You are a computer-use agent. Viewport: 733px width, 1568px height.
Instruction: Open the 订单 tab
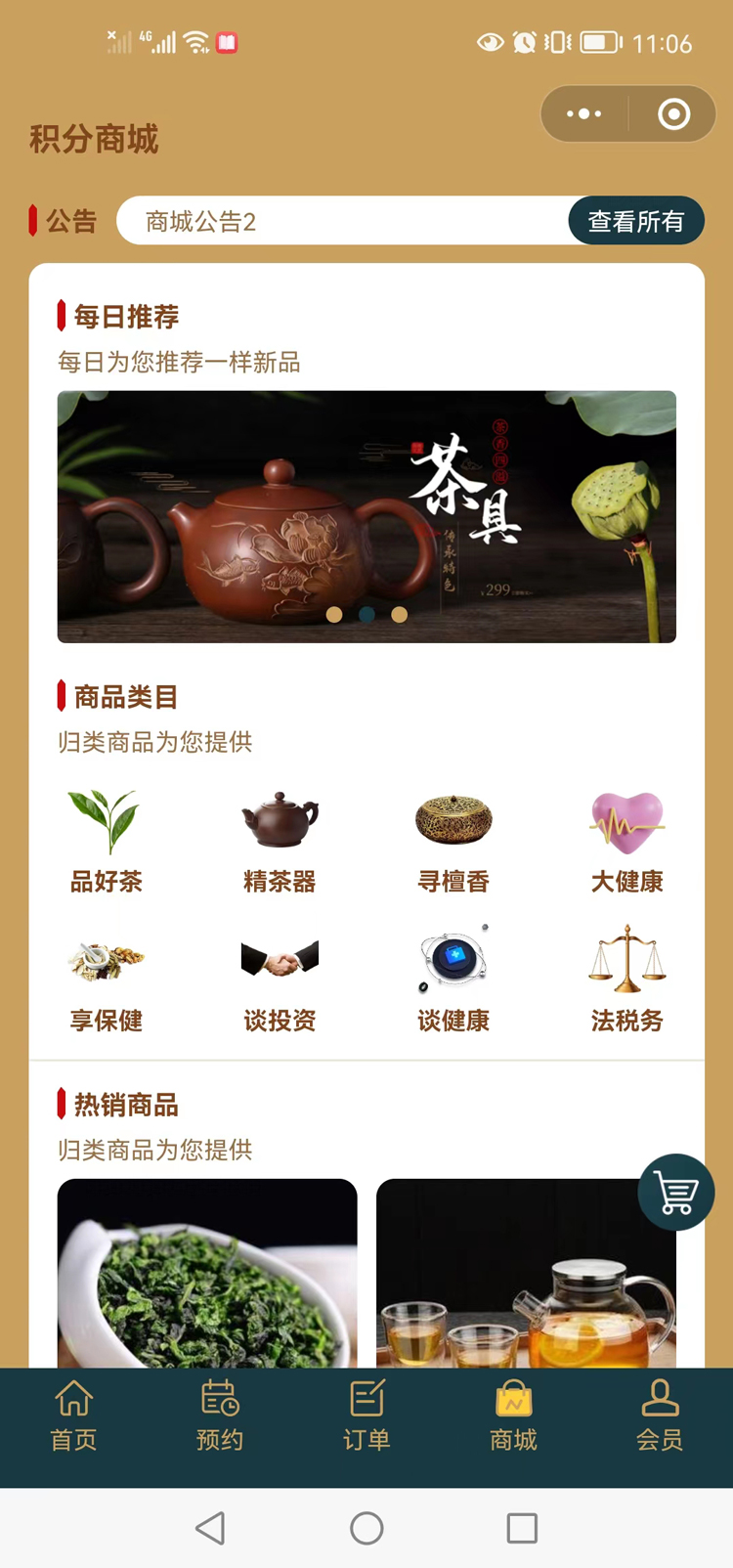tap(366, 1415)
